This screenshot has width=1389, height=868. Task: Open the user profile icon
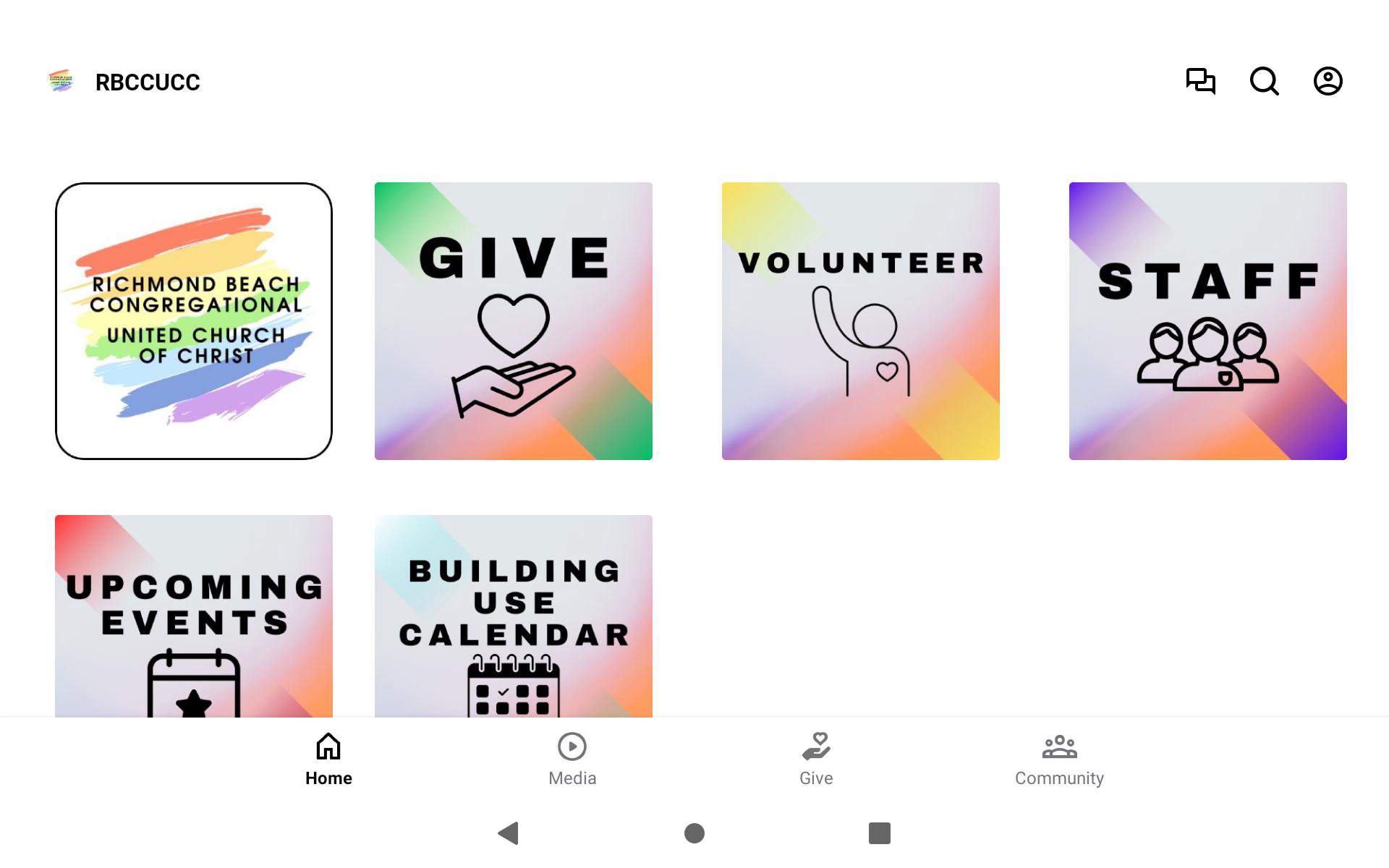pos(1328,81)
